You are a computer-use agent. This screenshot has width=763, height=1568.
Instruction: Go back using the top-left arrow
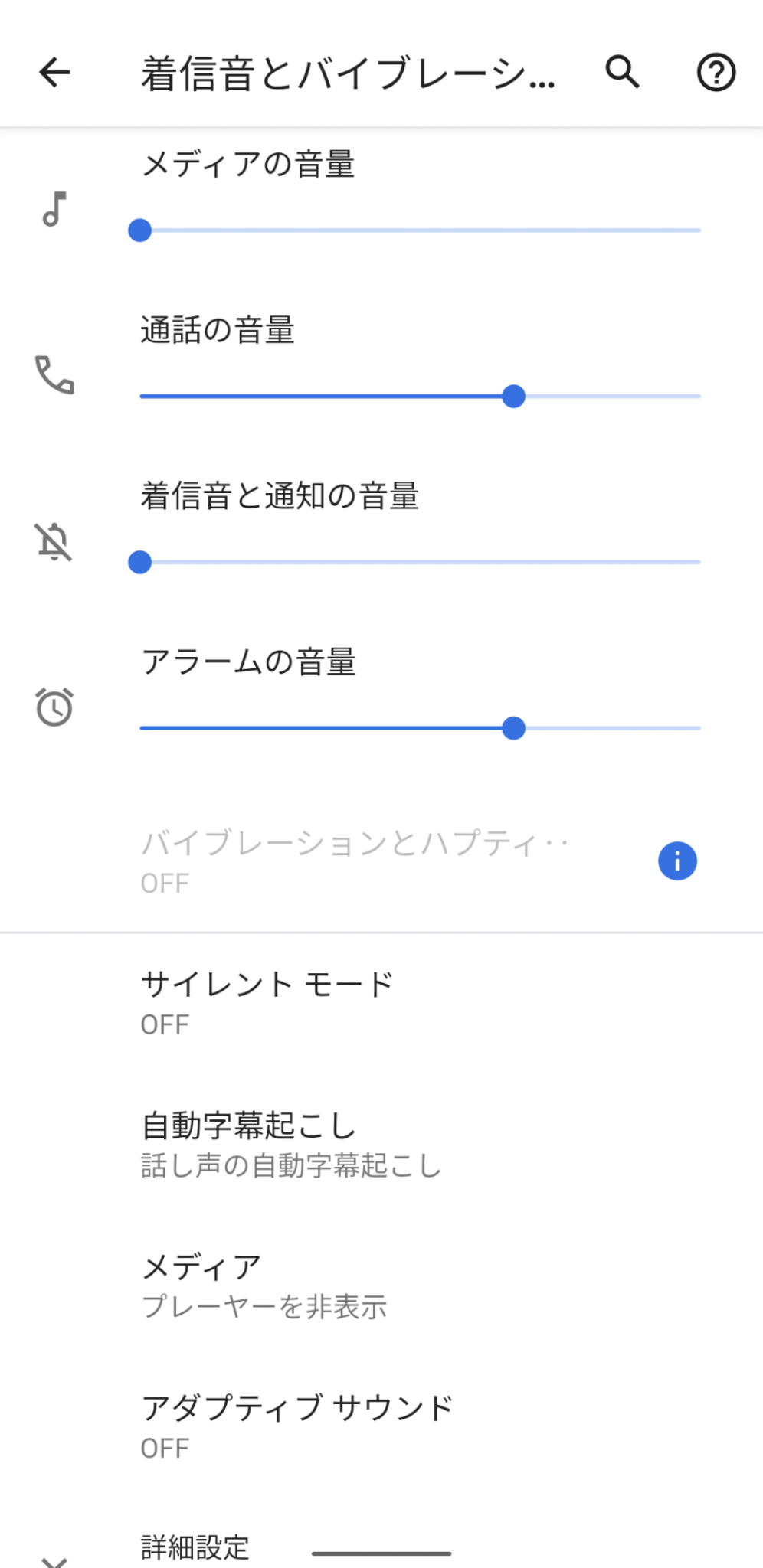pos(55,73)
